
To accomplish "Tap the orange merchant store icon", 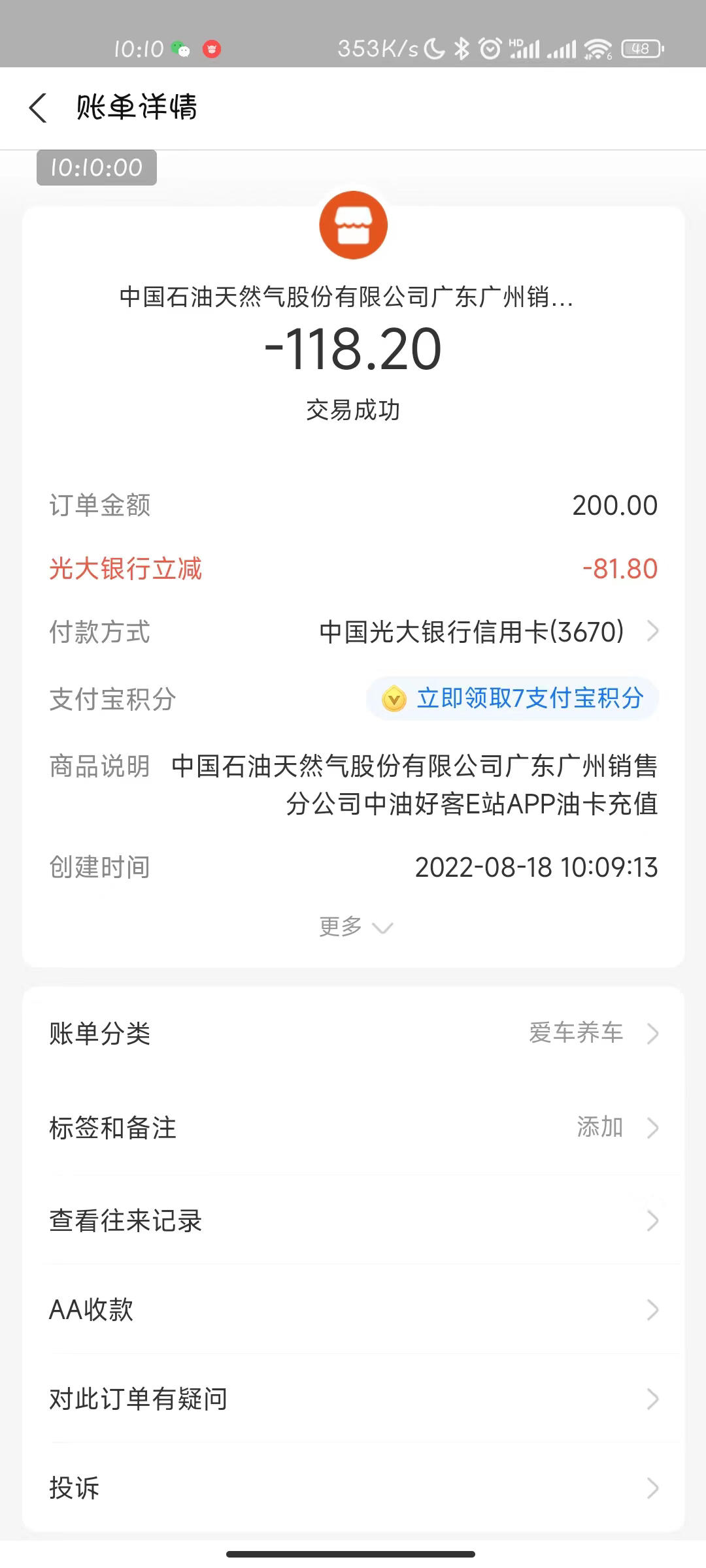I will click(353, 225).
